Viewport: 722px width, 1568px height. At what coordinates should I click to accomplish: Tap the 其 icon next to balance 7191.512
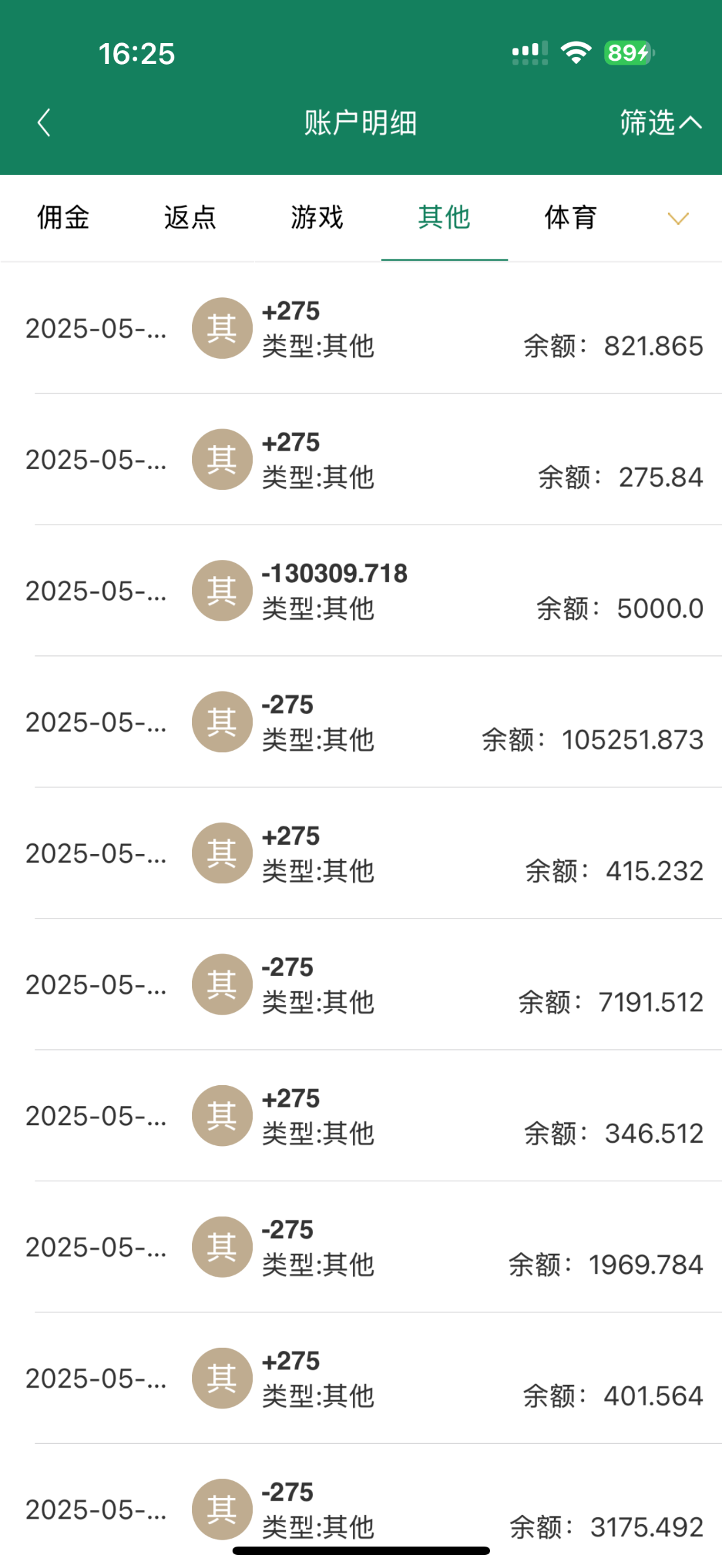[222, 984]
